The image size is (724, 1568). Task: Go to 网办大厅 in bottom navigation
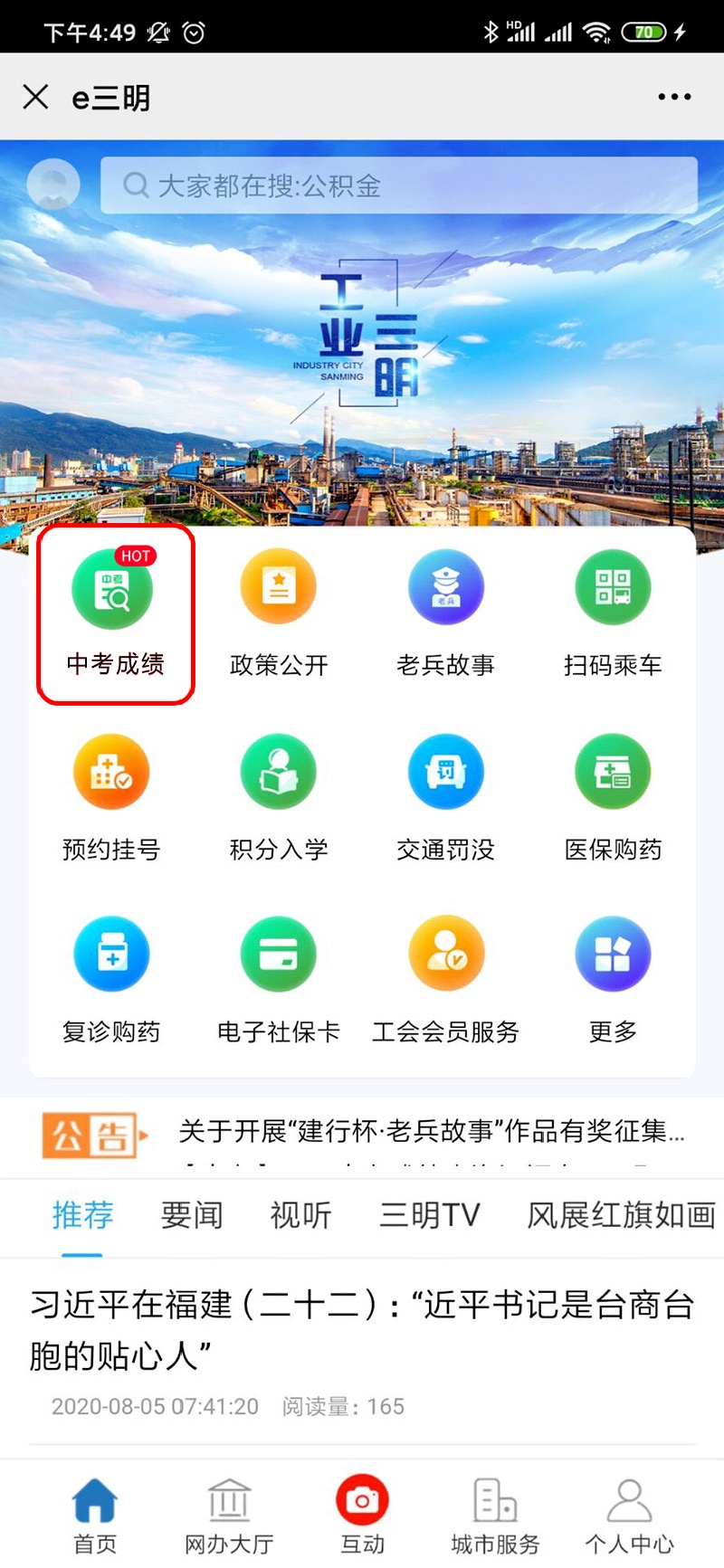tap(229, 1516)
